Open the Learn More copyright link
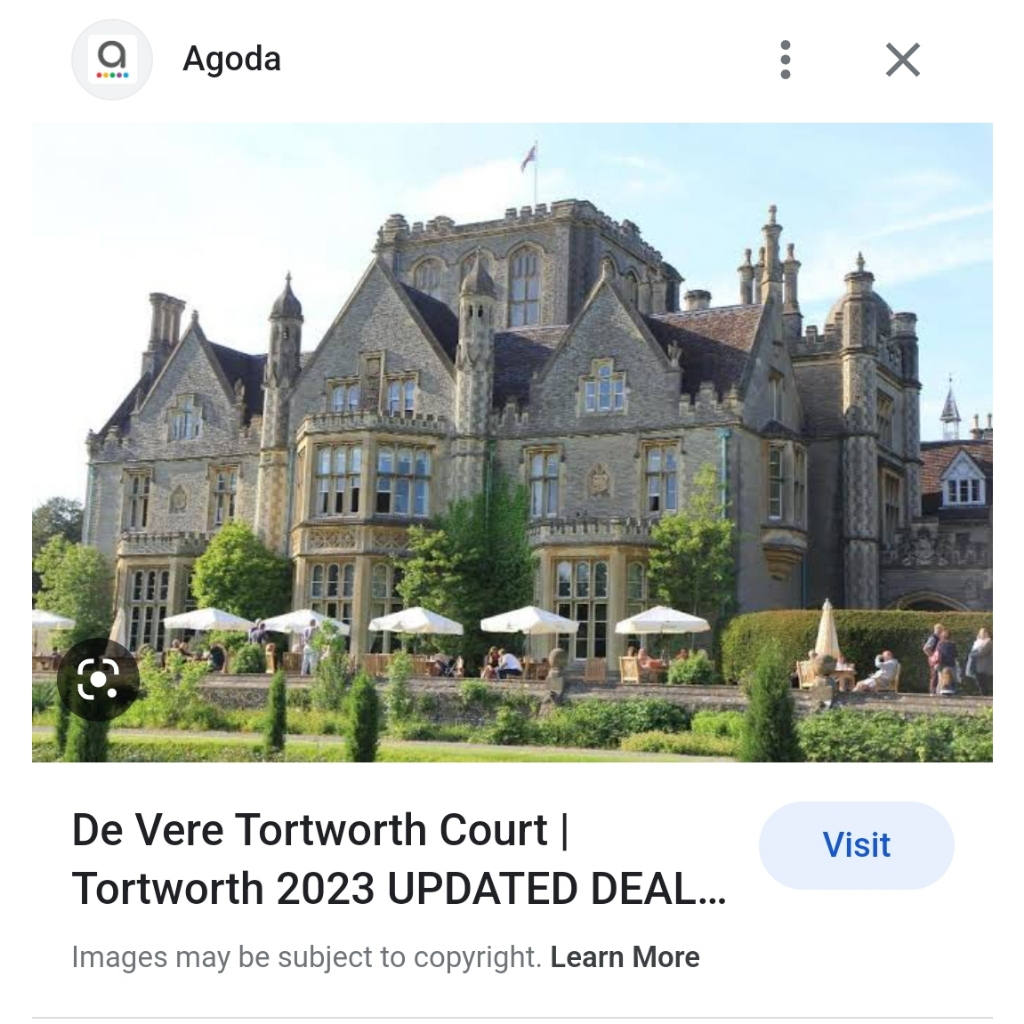1024x1024 pixels. (625, 957)
